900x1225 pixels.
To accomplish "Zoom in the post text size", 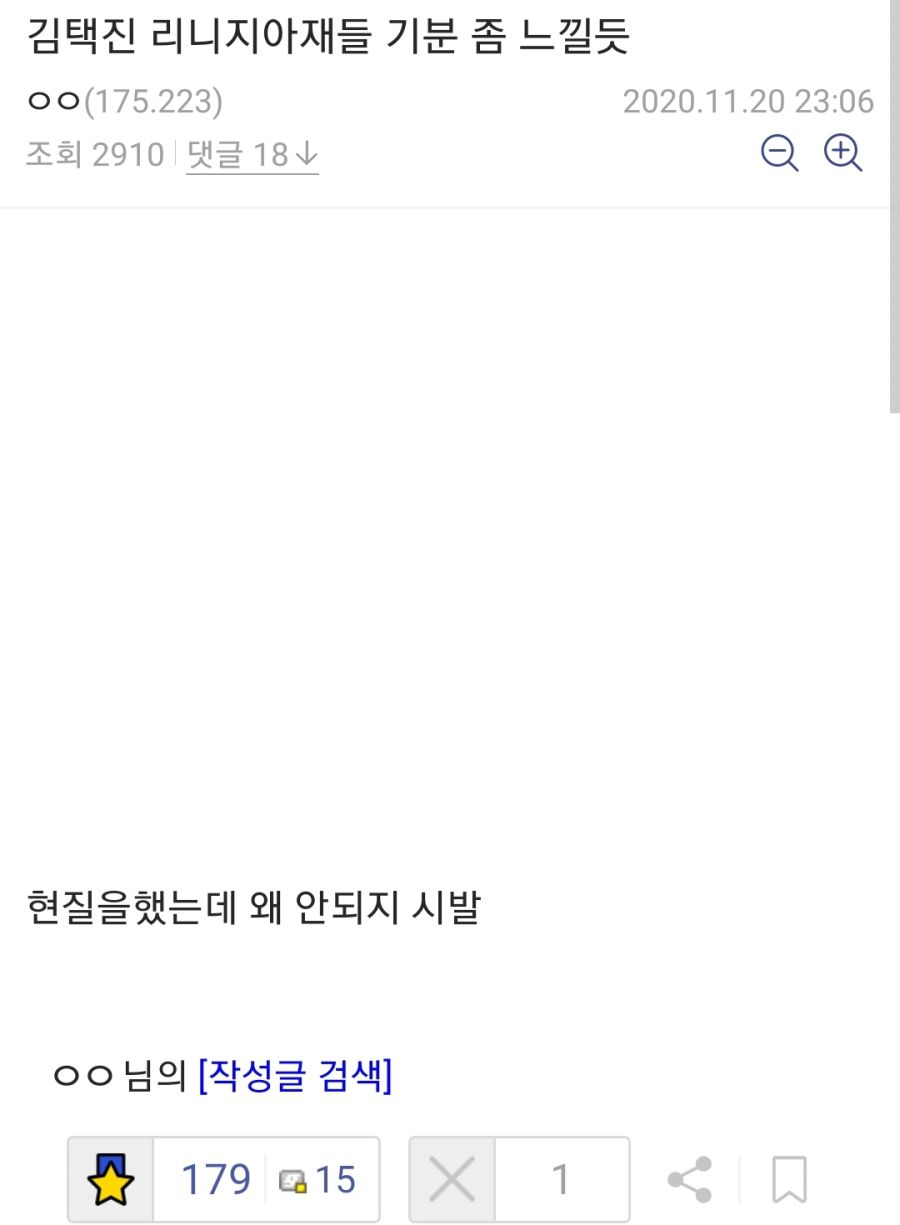I will point(842,154).
